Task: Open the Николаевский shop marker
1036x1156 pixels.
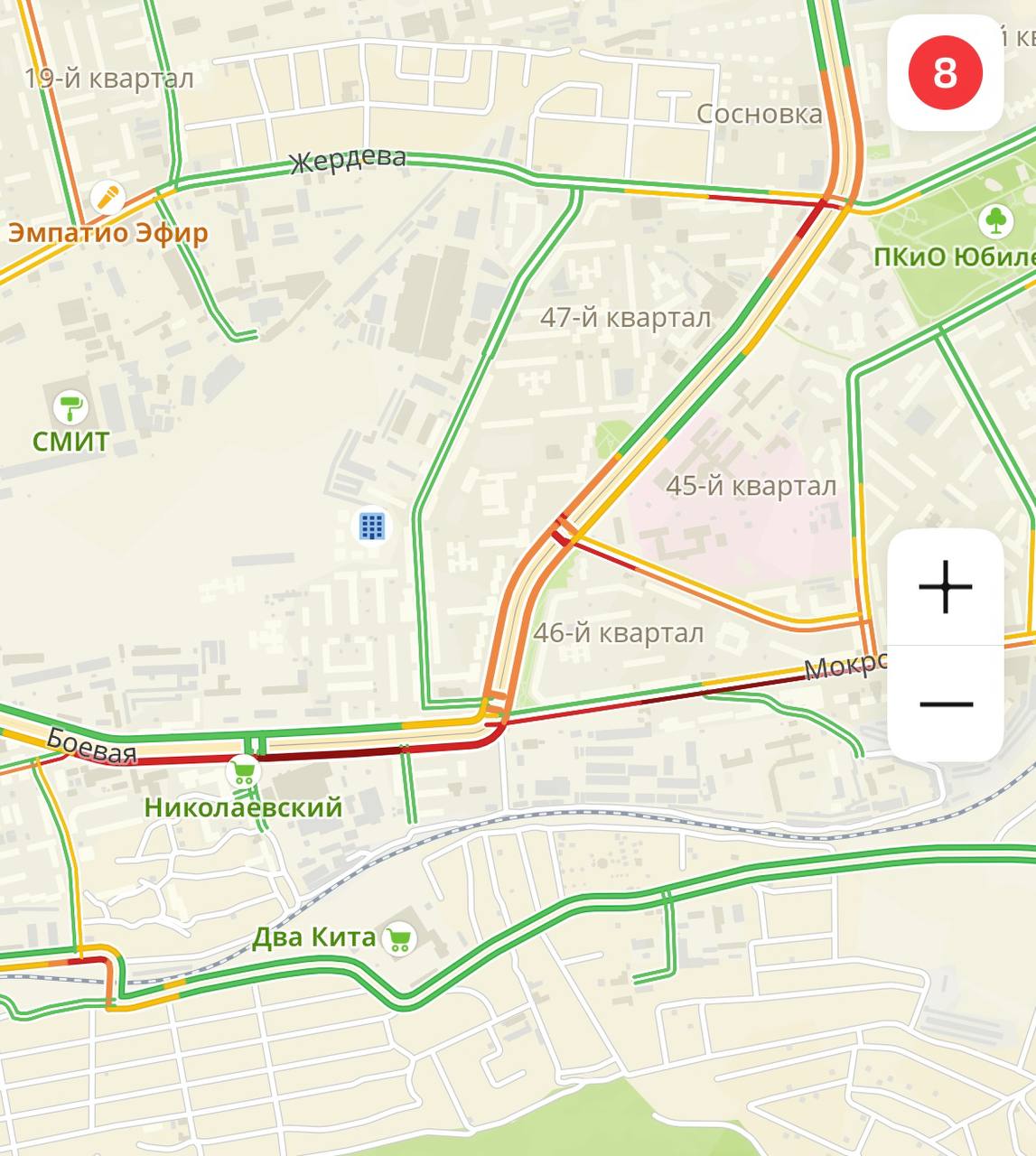Action: (x=242, y=772)
